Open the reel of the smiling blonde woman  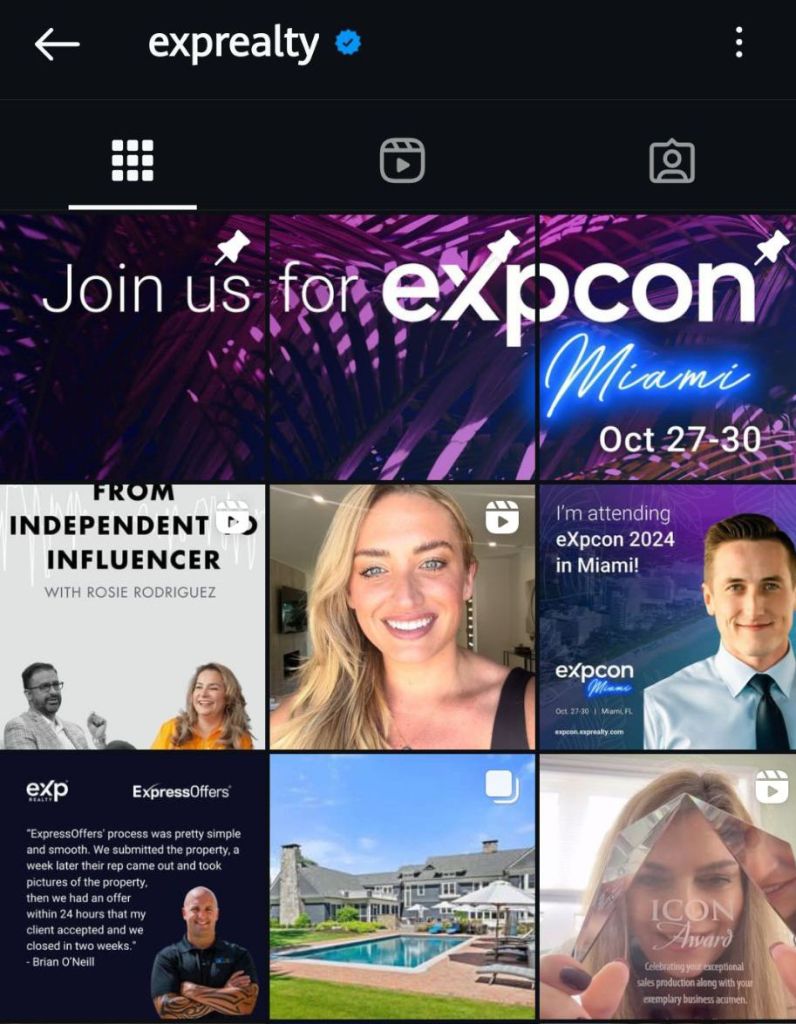[x=402, y=616]
